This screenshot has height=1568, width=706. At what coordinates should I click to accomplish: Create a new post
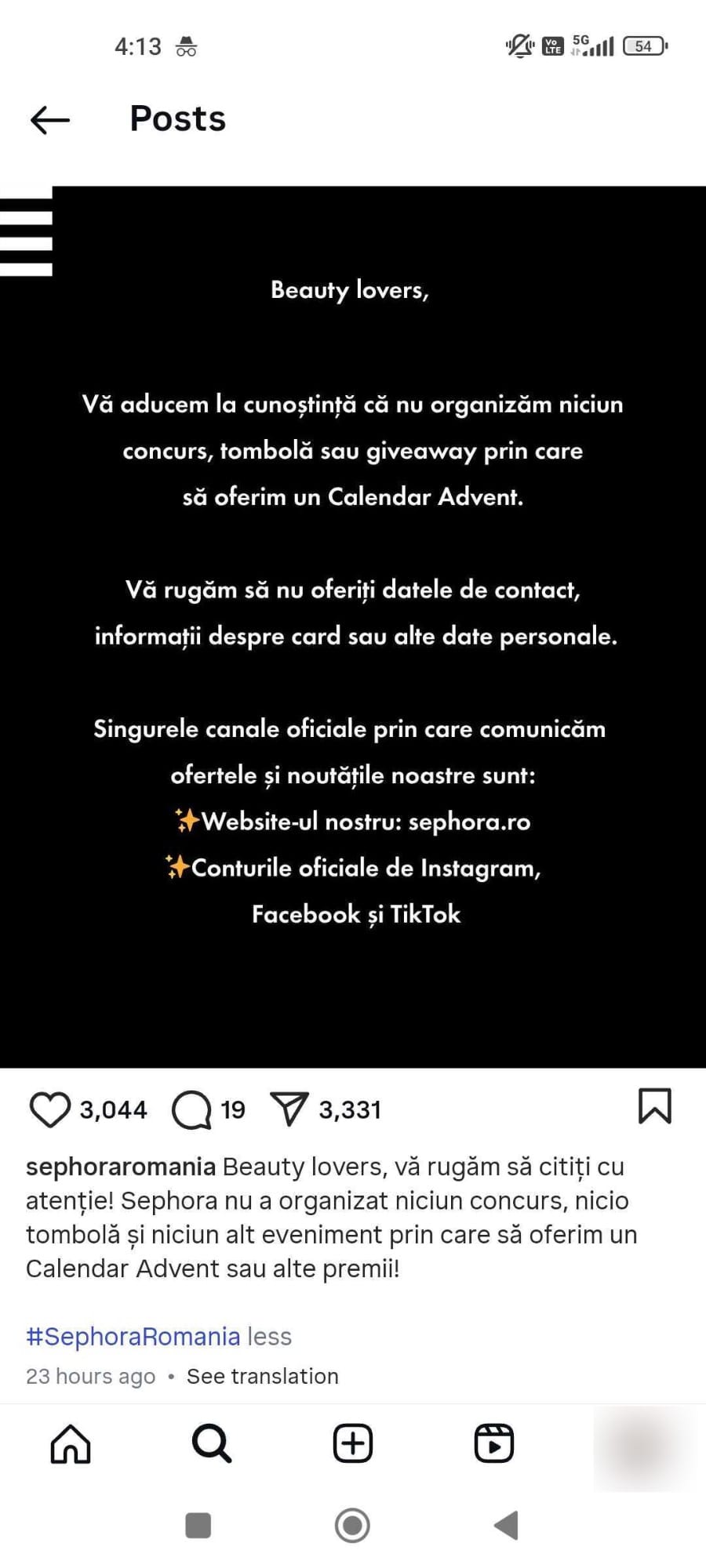(353, 1443)
